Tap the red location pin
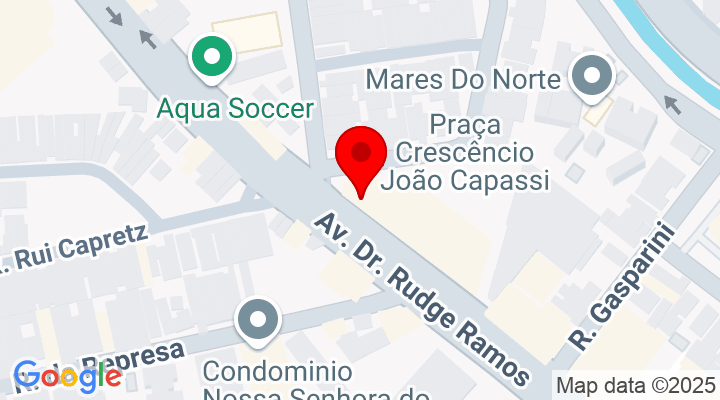The height and width of the screenshot is (400, 720). pos(361,157)
